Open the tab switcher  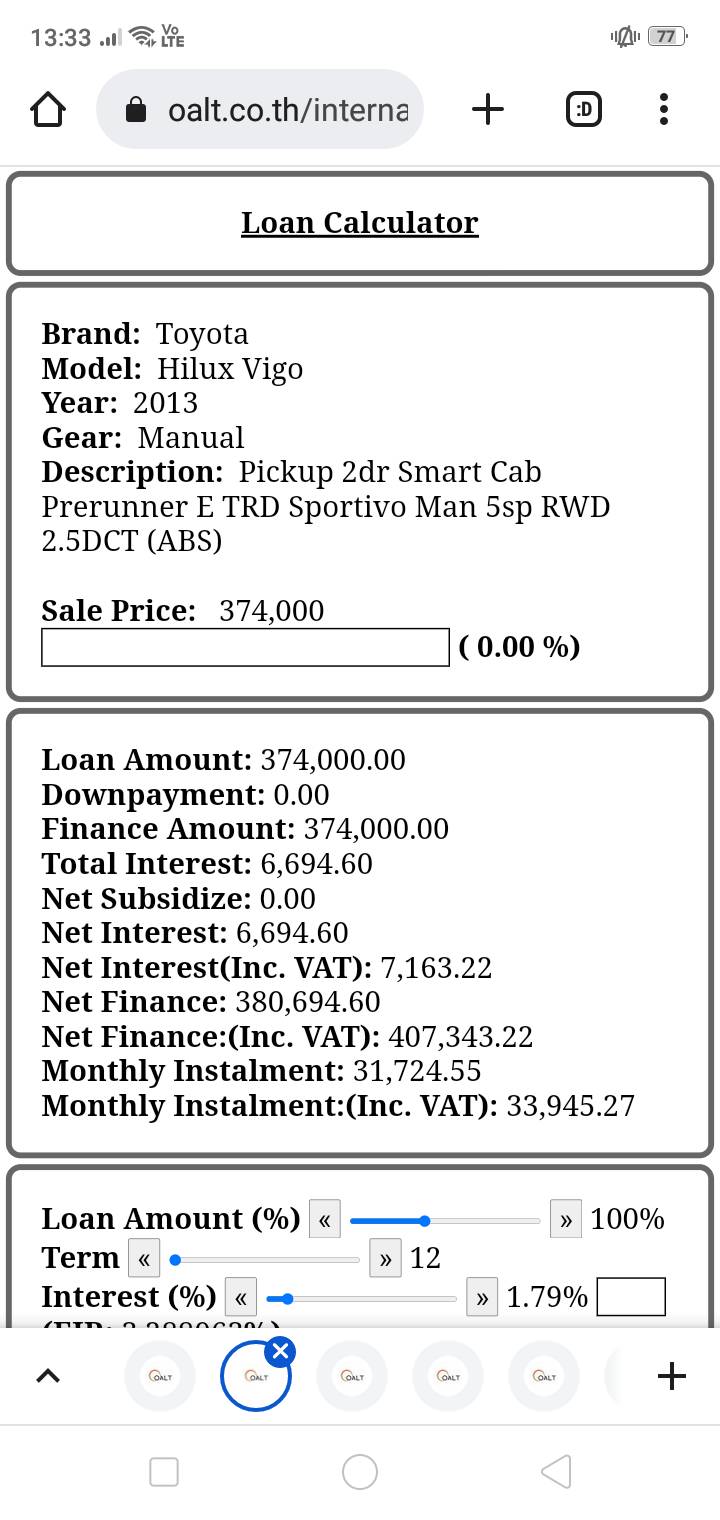(584, 109)
